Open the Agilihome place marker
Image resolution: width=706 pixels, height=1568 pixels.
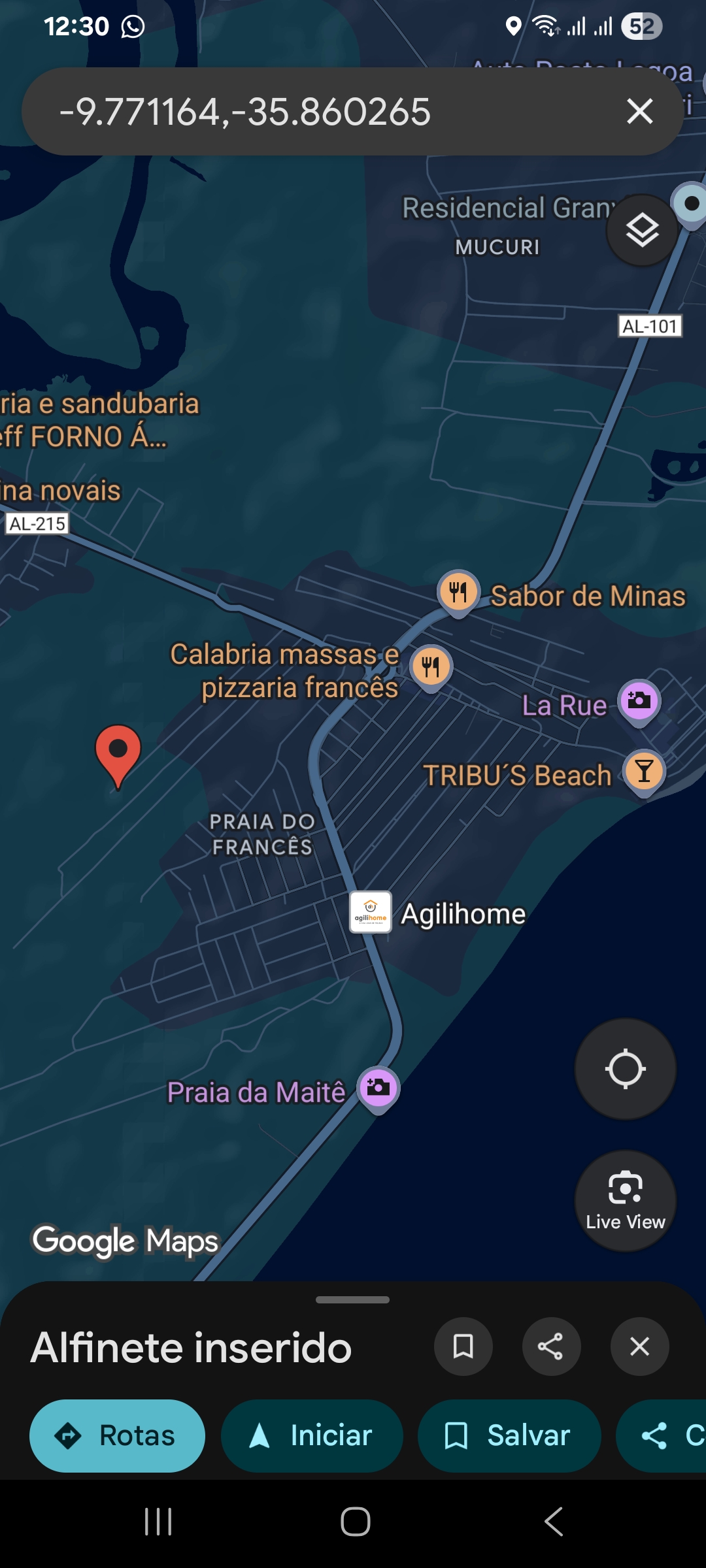pos(371,912)
